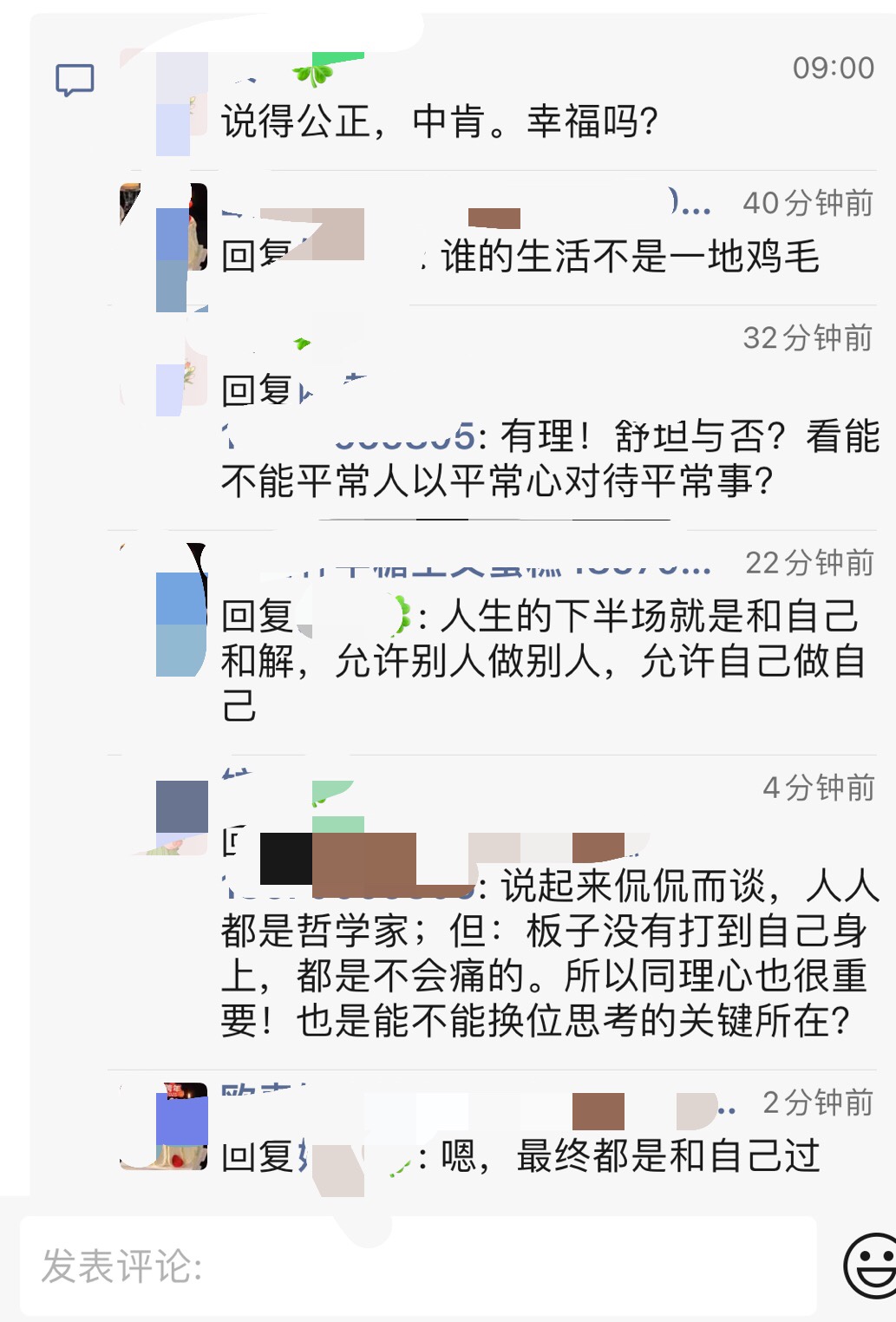Screen dimensions: 896x1322
Task: Open the emoji picker
Action: click(x=870, y=1266)
